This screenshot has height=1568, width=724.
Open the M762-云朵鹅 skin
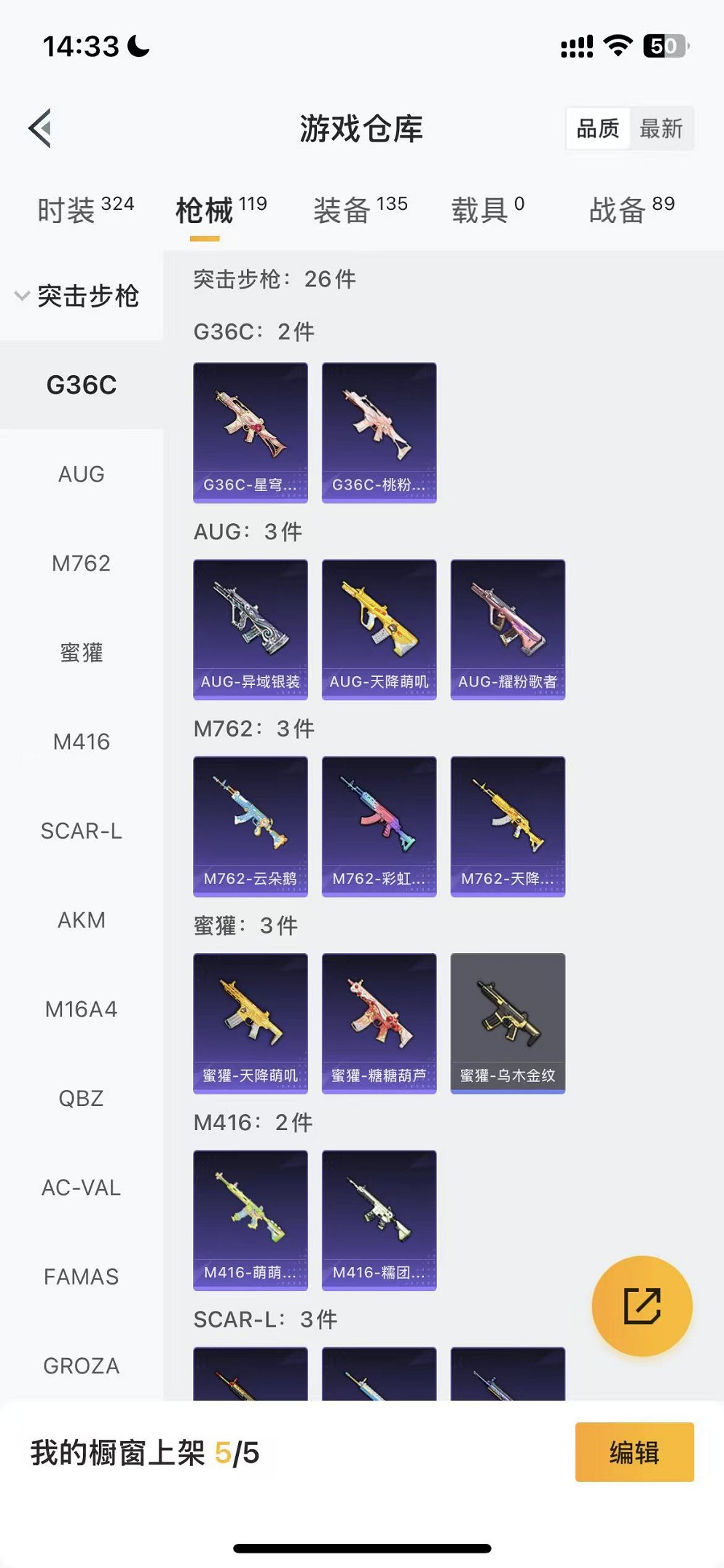click(x=251, y=826)
